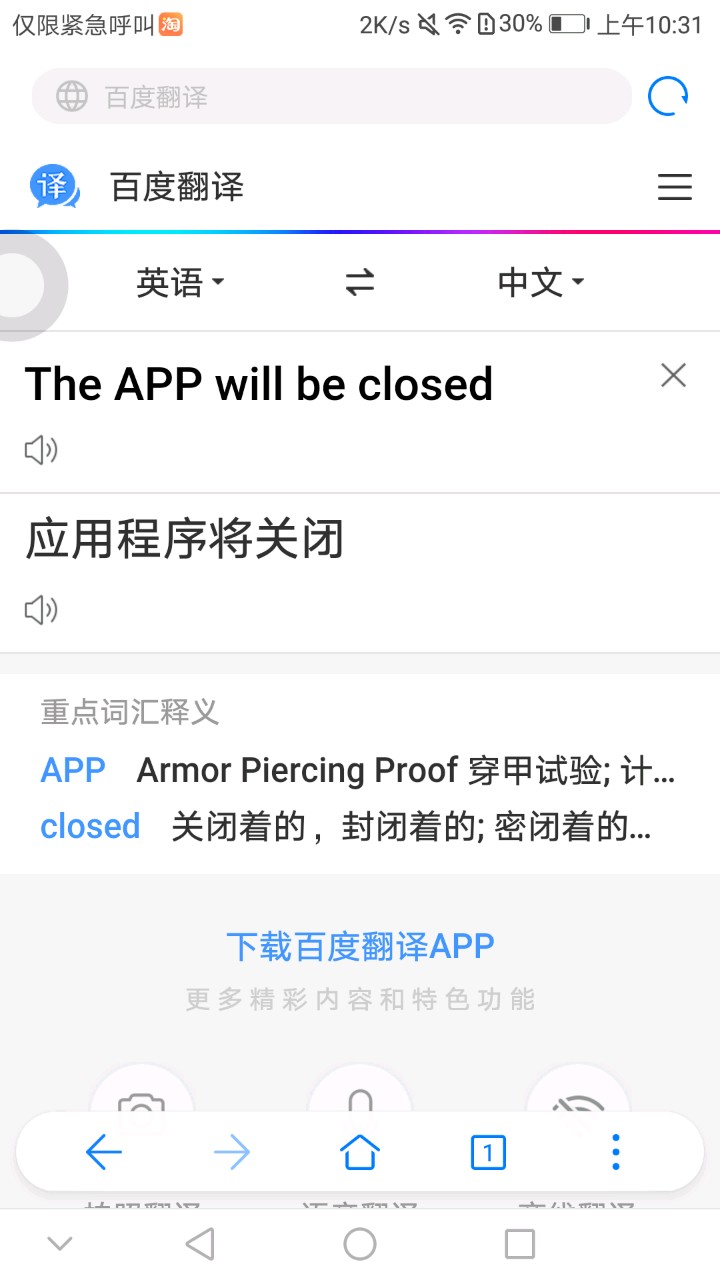Open the browser overflow menu
The image size is (720, 1280).
tap(615, 1153)
